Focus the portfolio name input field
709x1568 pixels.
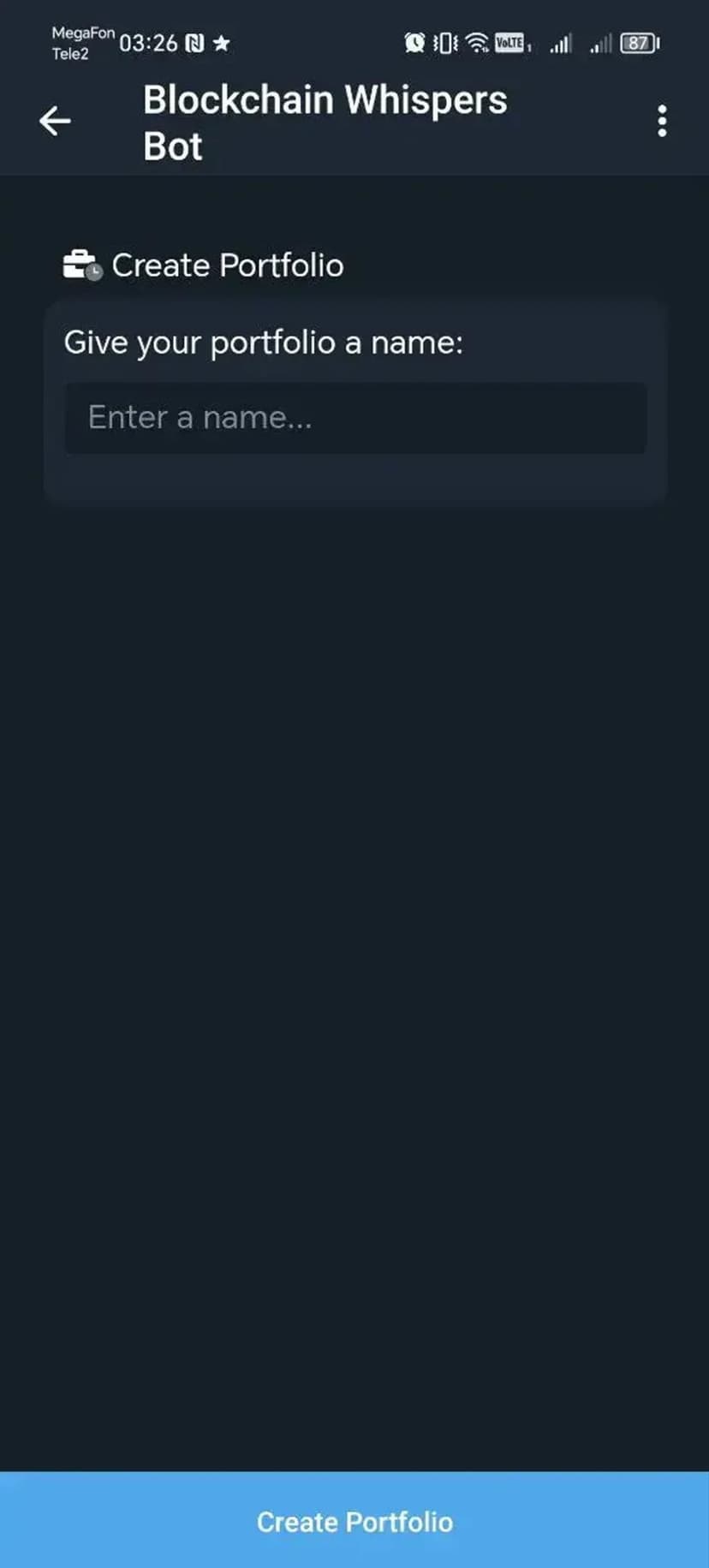(x=355, y=418)
